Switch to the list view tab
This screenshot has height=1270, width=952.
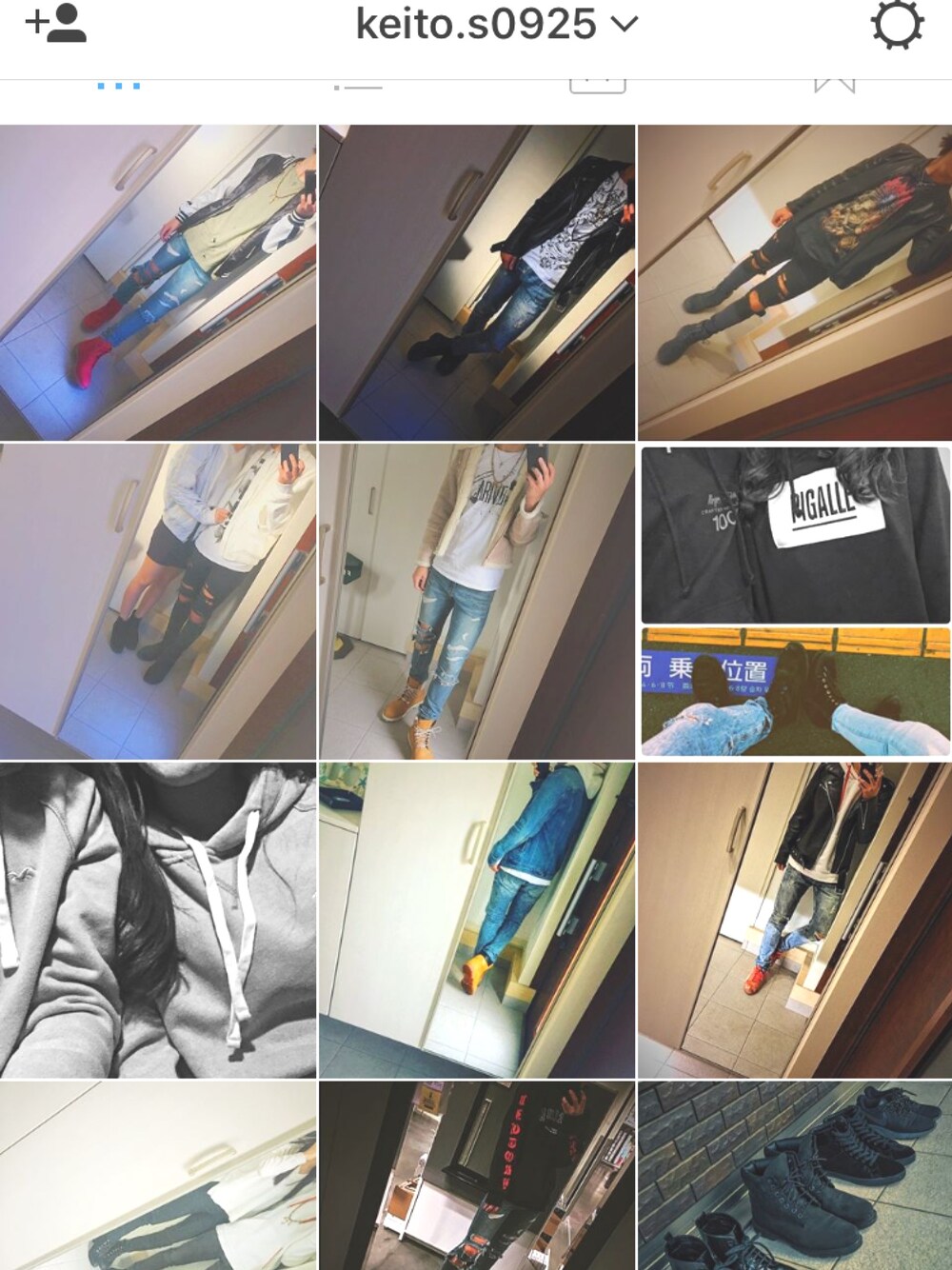358,86
